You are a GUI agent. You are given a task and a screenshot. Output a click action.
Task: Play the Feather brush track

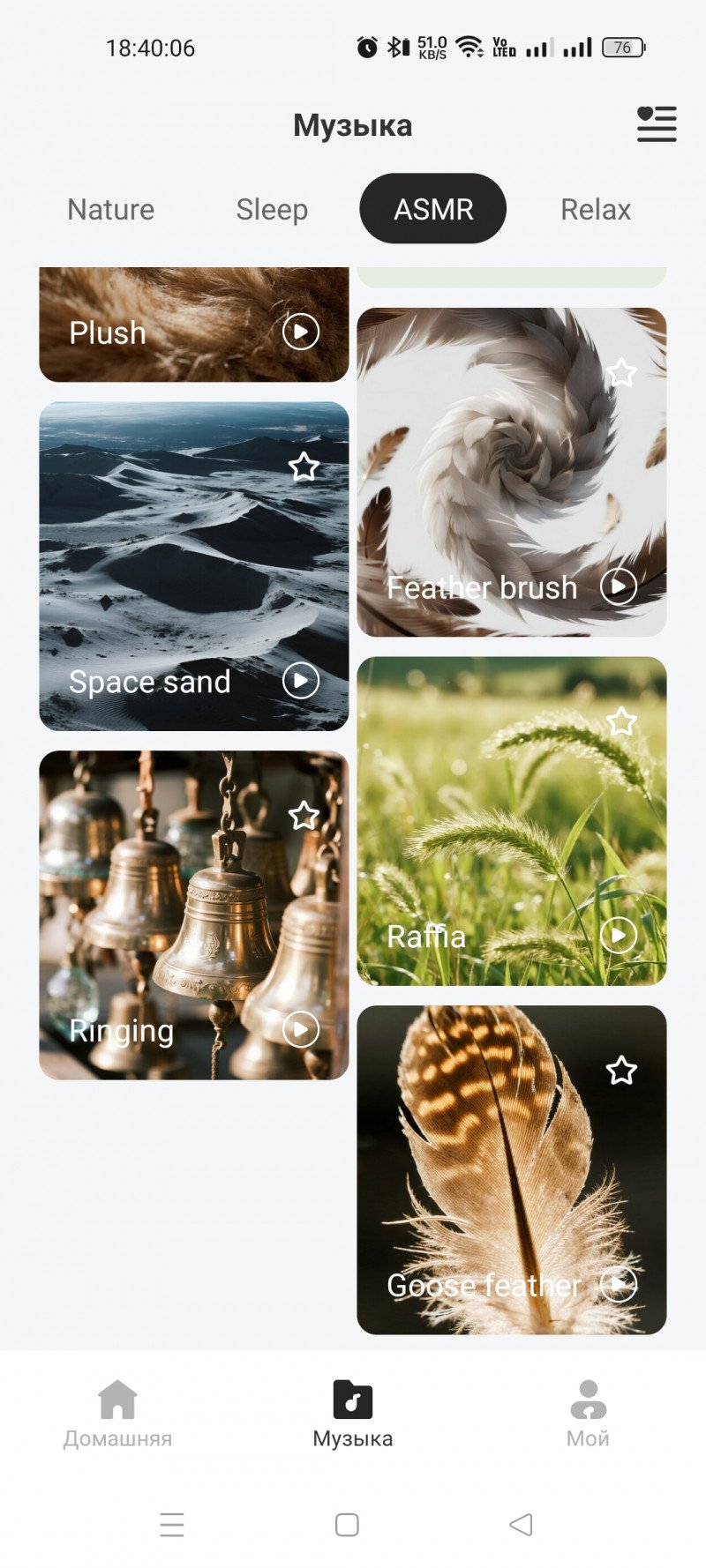(x=619, y=586)
